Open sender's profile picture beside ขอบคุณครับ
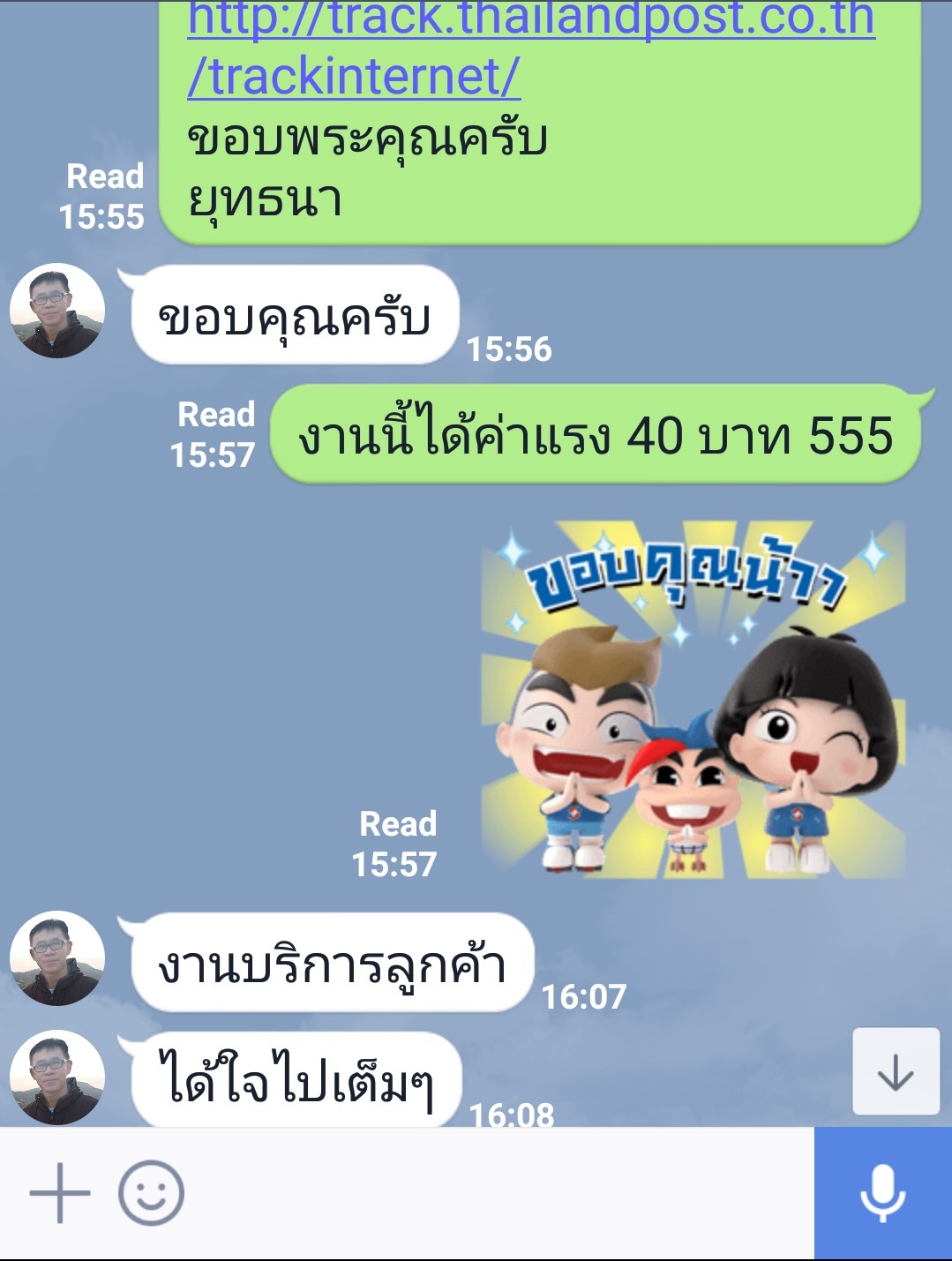 [x=57, y=311]
